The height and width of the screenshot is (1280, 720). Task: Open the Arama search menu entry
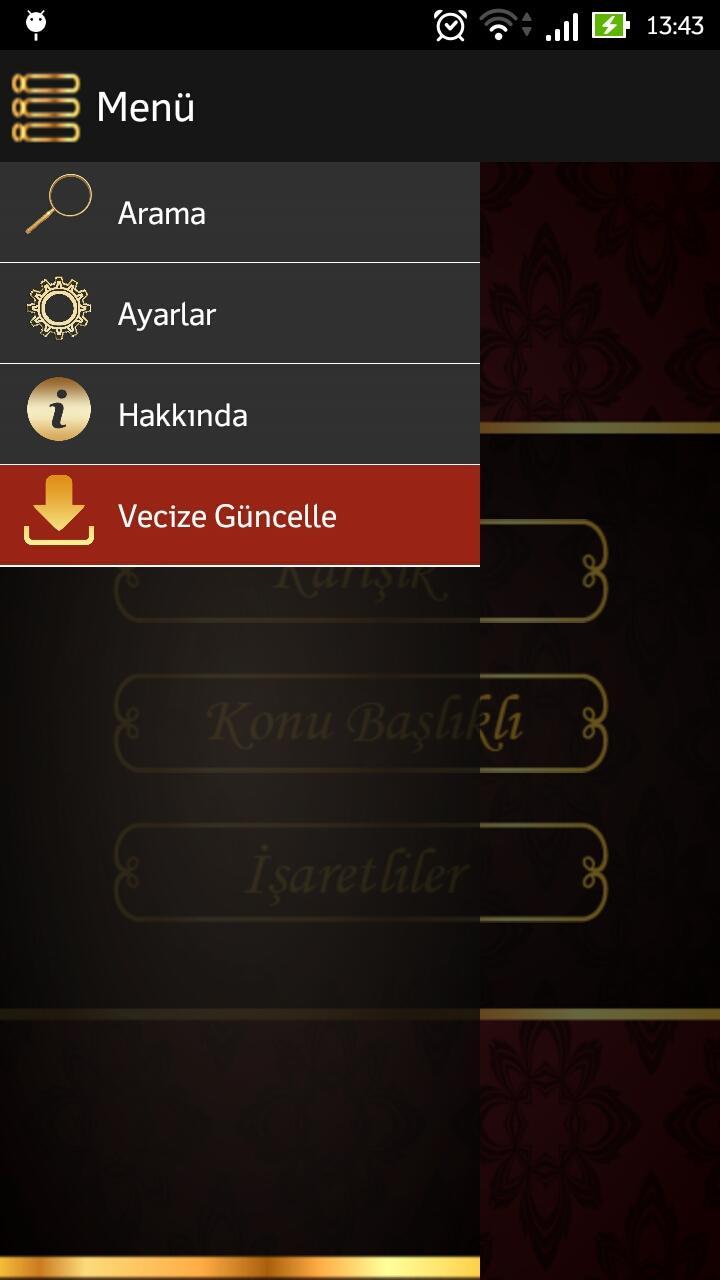coord(240,211)
